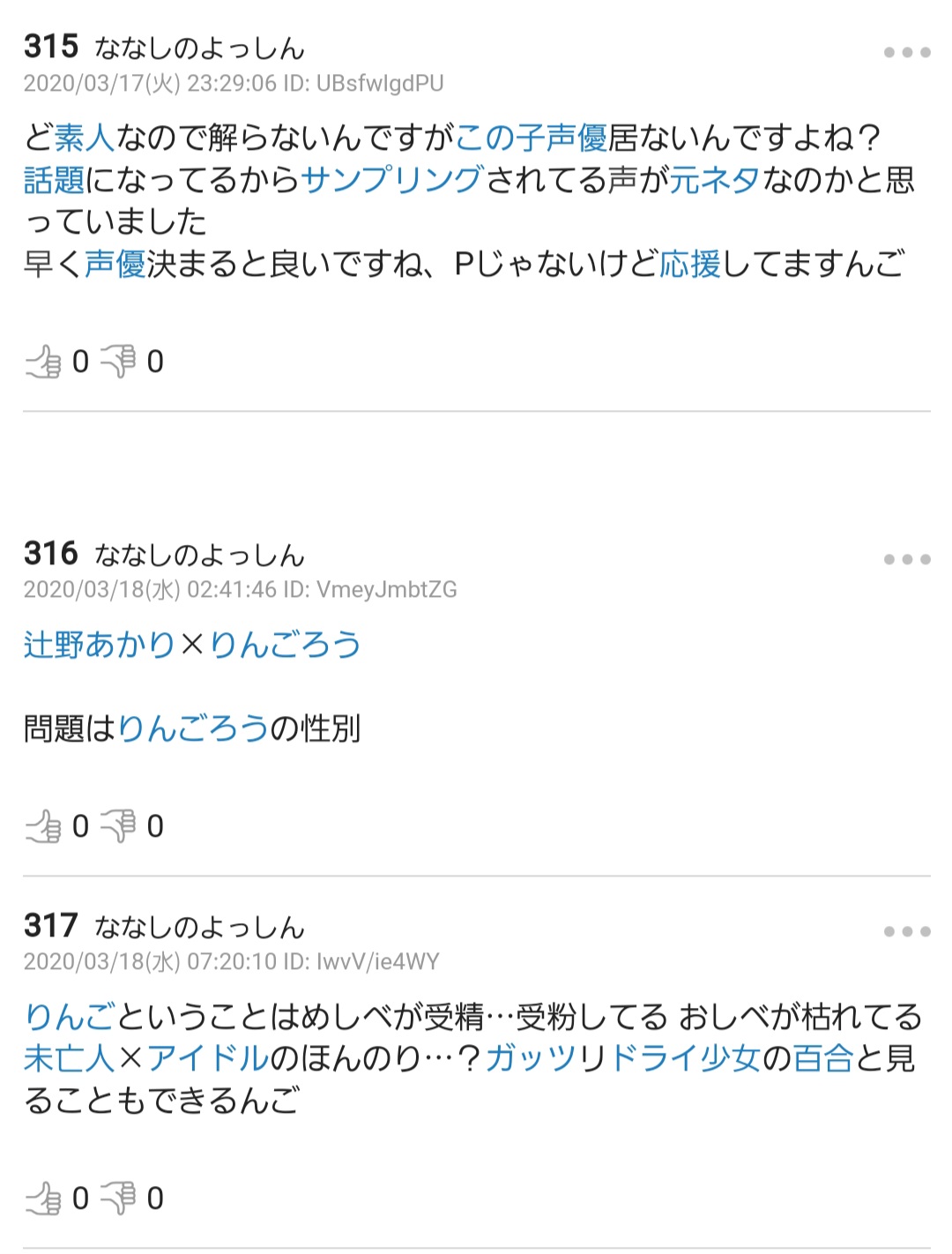Open the 素人 link in comment 315
This screenshot has width=952, height=1254.
(x=85, y=138)
